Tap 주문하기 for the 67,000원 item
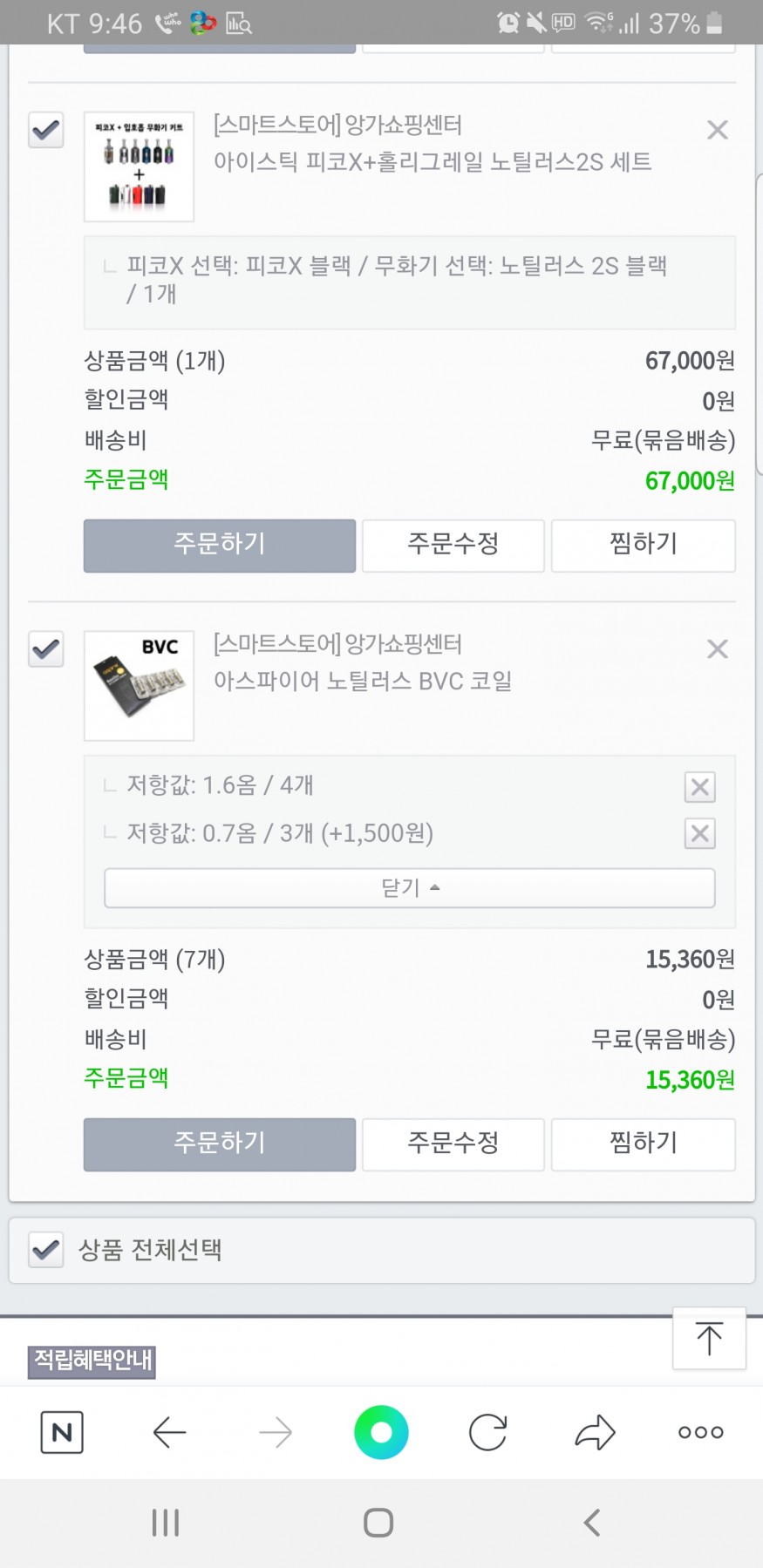 (x=220, y=546)
